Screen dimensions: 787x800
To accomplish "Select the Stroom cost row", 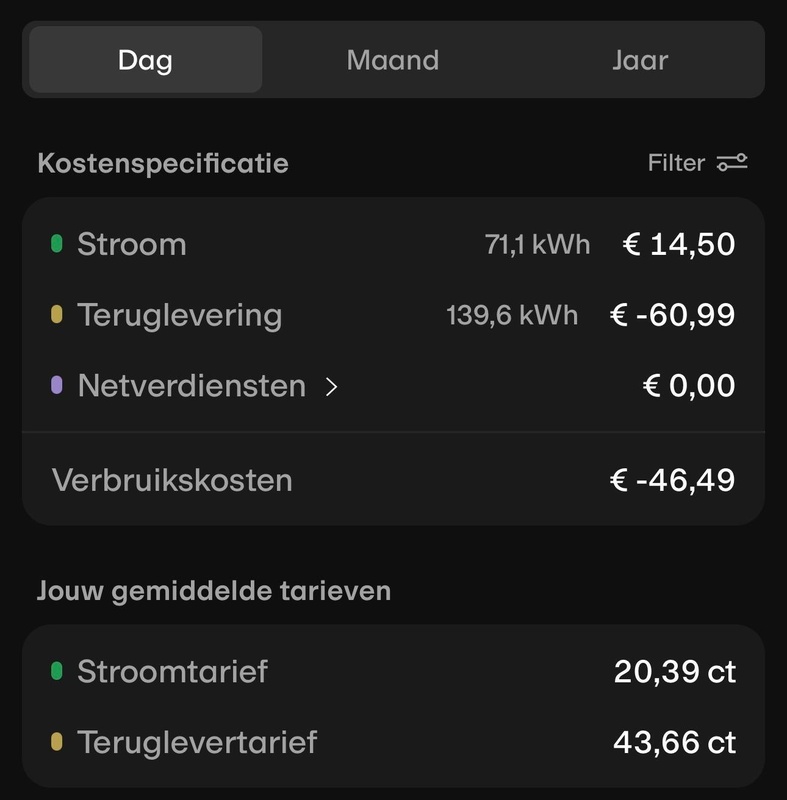I will (393, 243).
